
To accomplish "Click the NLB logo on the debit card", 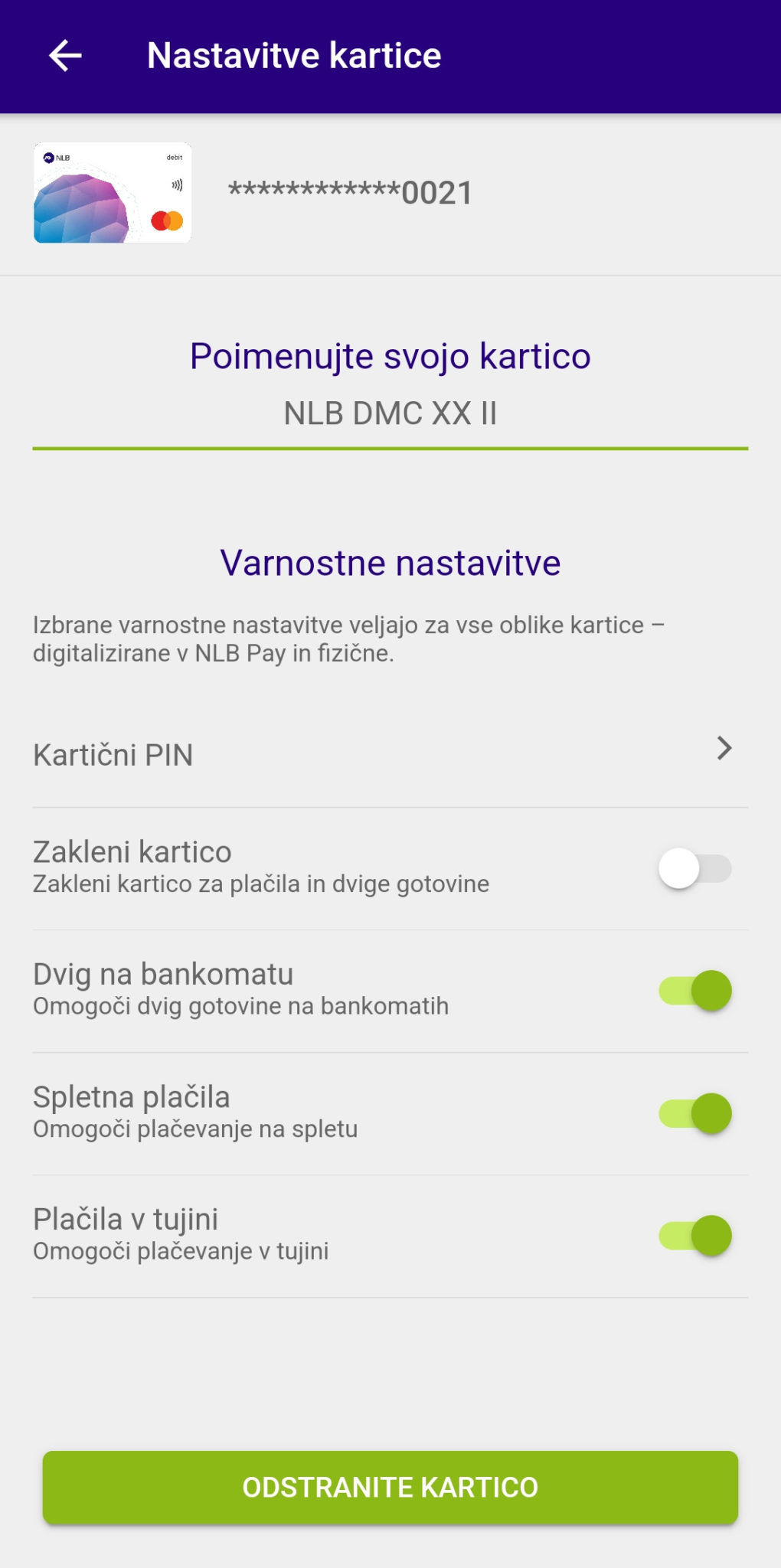I will (55, 157).
